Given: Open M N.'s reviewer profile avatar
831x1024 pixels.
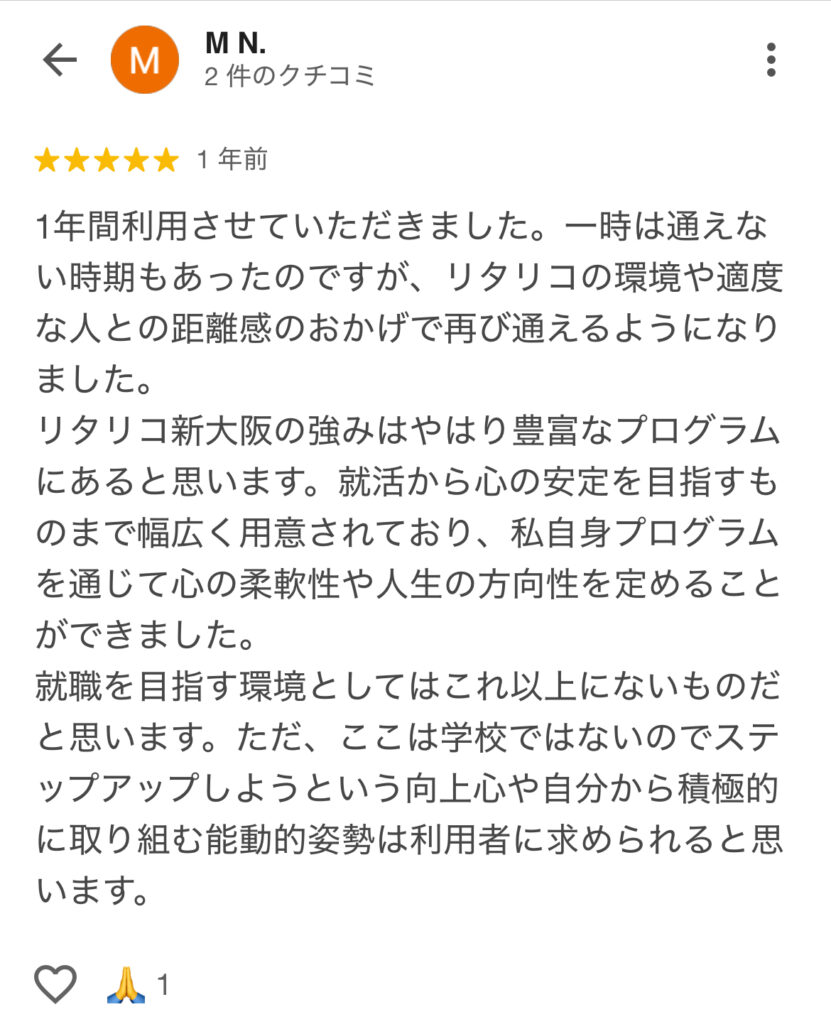Looking at the screenshot, I should click(145, 60).
